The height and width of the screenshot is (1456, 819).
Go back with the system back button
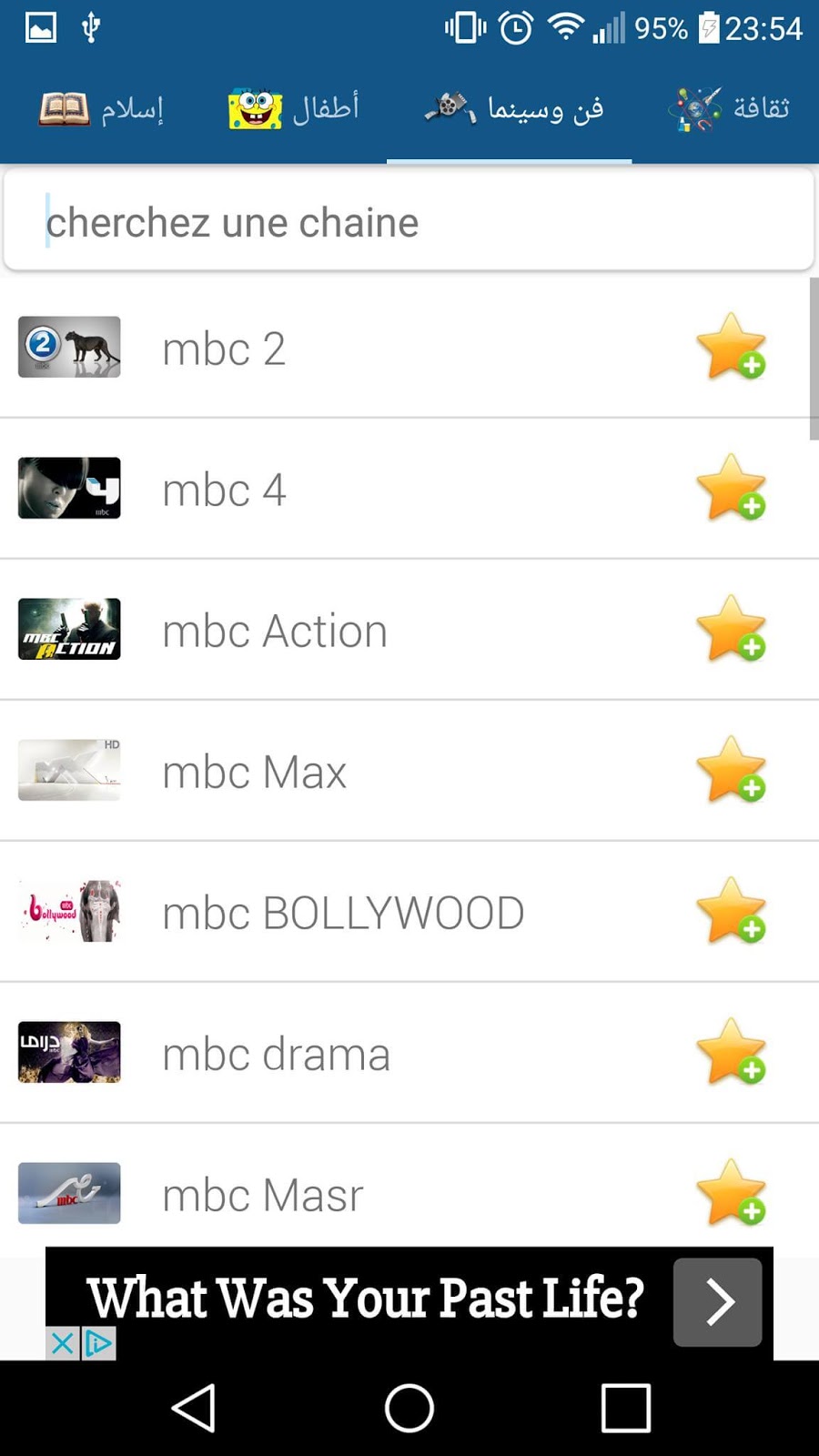[x=193, y=1408]
